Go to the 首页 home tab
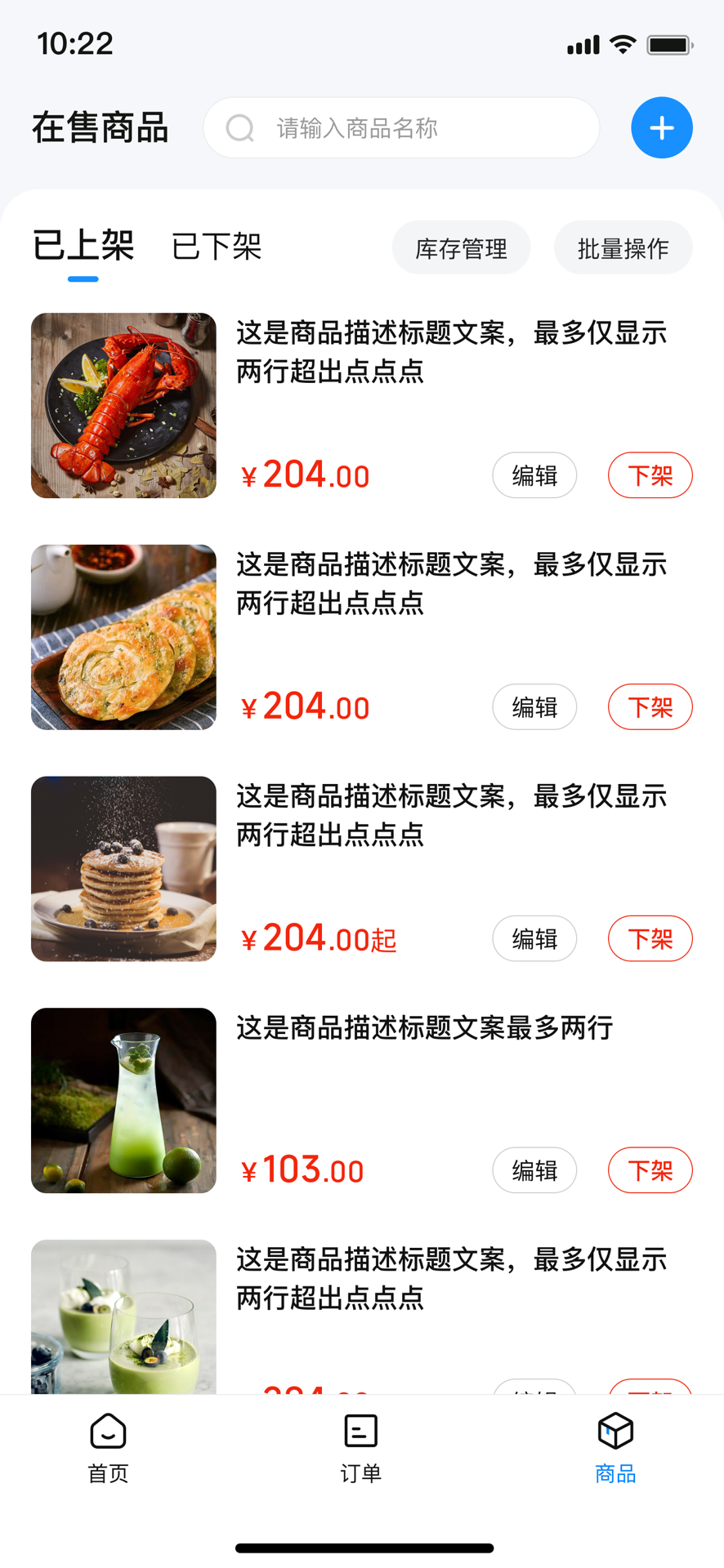This screenshot has height=1568, width=724. coord(108,1449)
